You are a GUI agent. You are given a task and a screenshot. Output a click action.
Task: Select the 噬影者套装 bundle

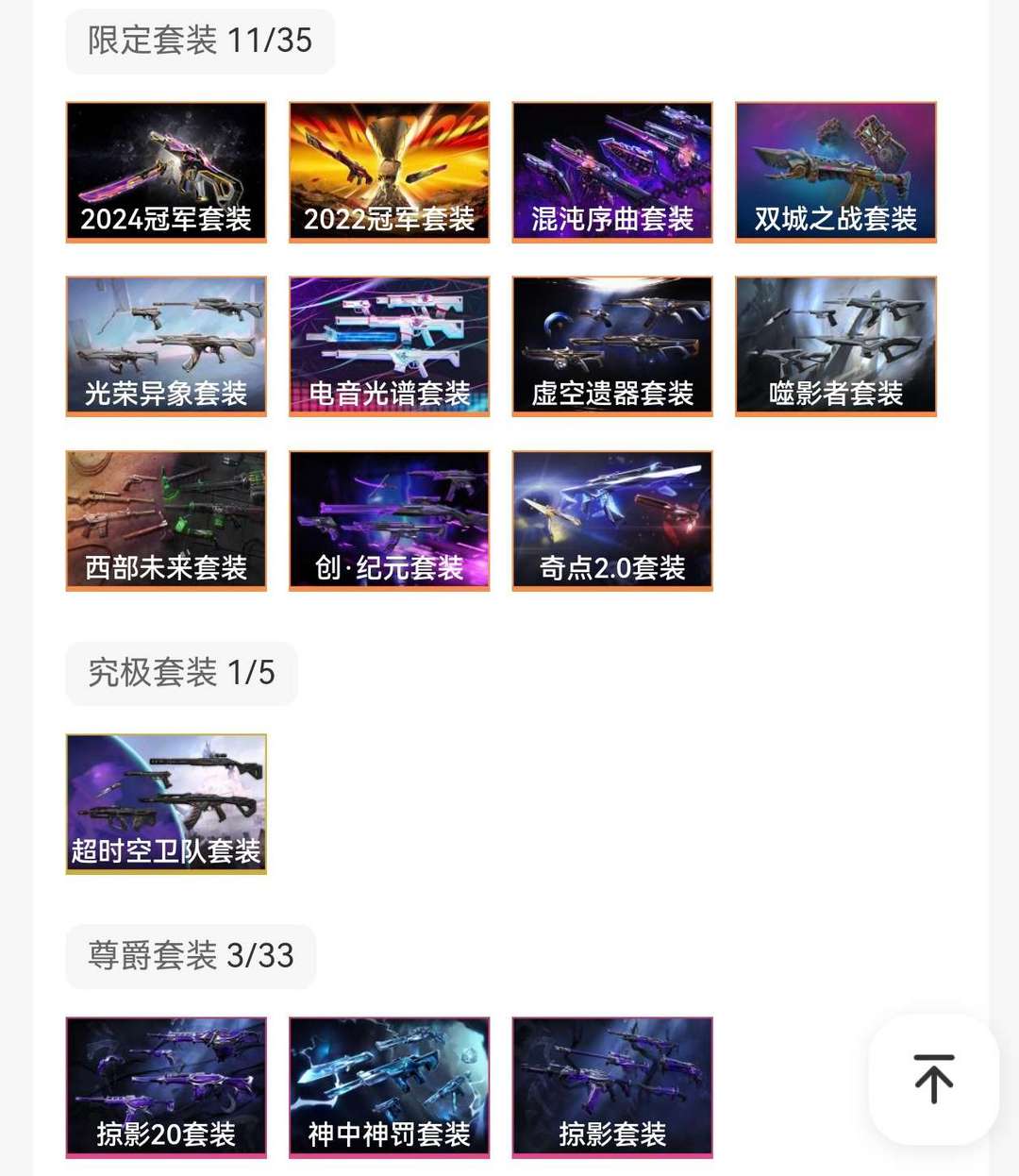coord(835,345)
